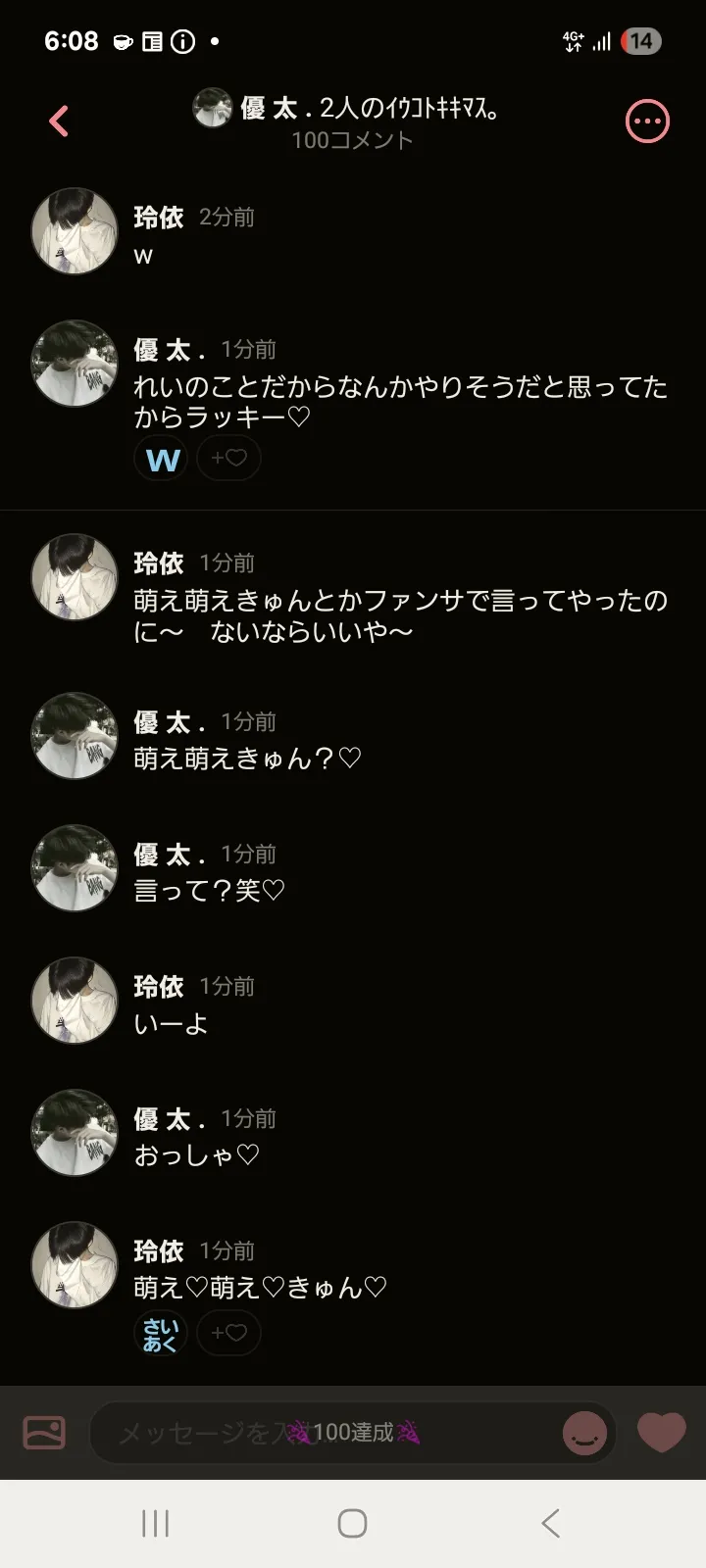
Task: Open the system recent apps view
Action: (x=156, y=1523)
